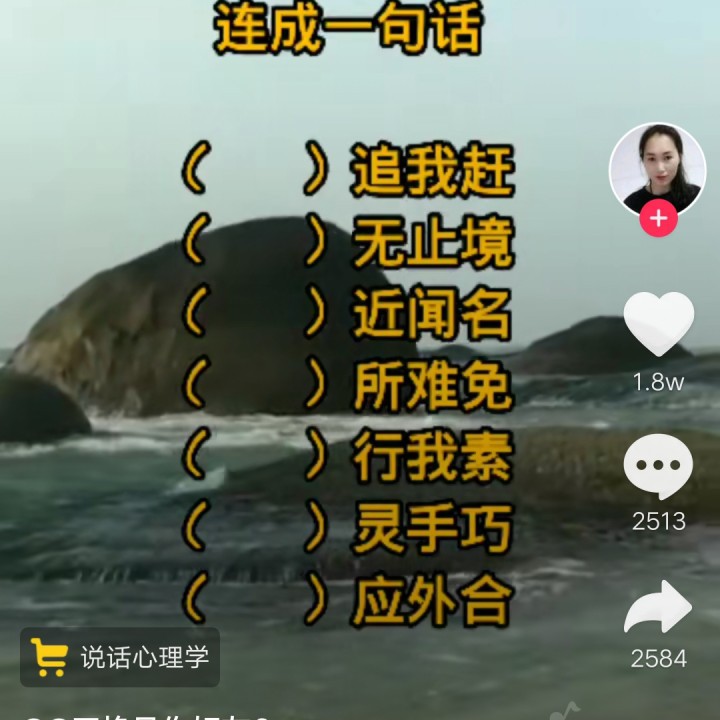Share this video

(658, 607)
